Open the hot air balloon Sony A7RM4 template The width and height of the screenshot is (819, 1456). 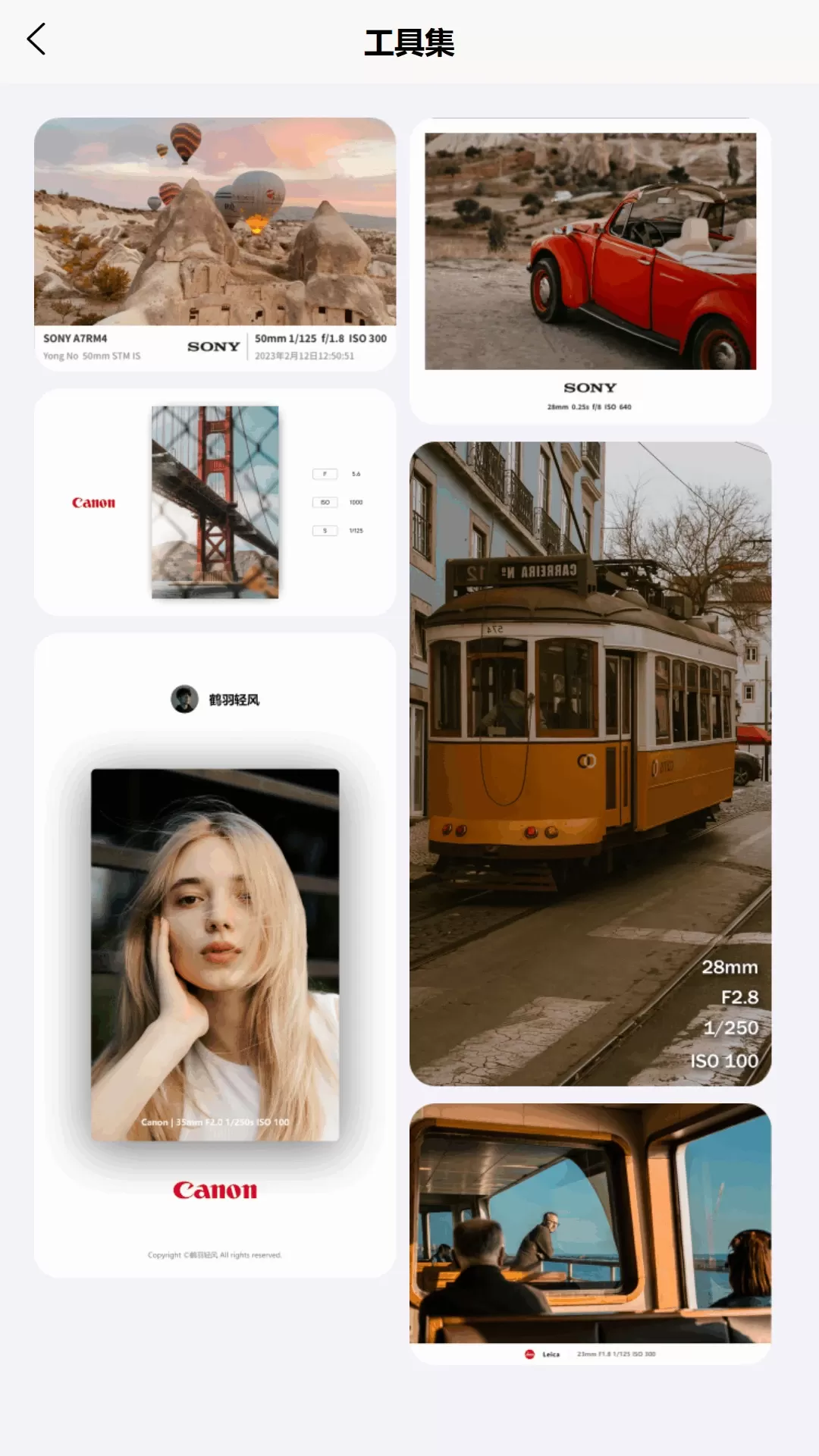215,243
